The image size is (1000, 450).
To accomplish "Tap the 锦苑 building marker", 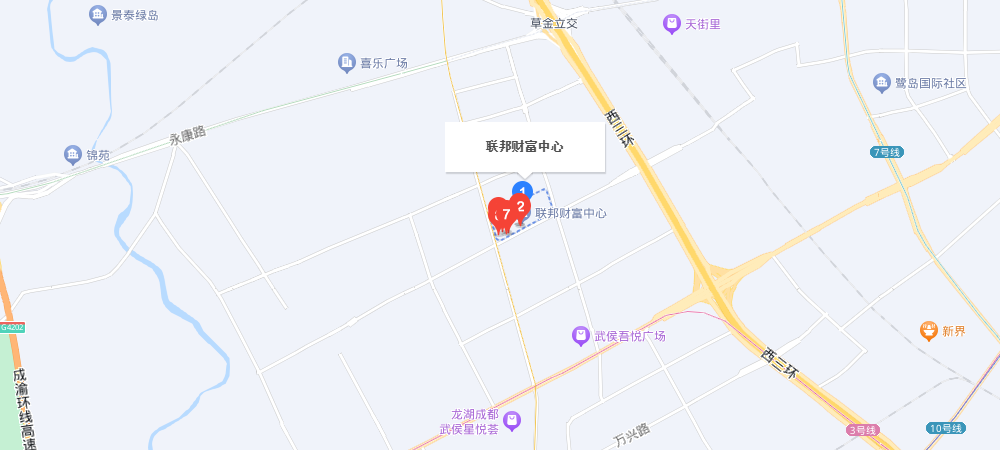I will pos(72,155).
